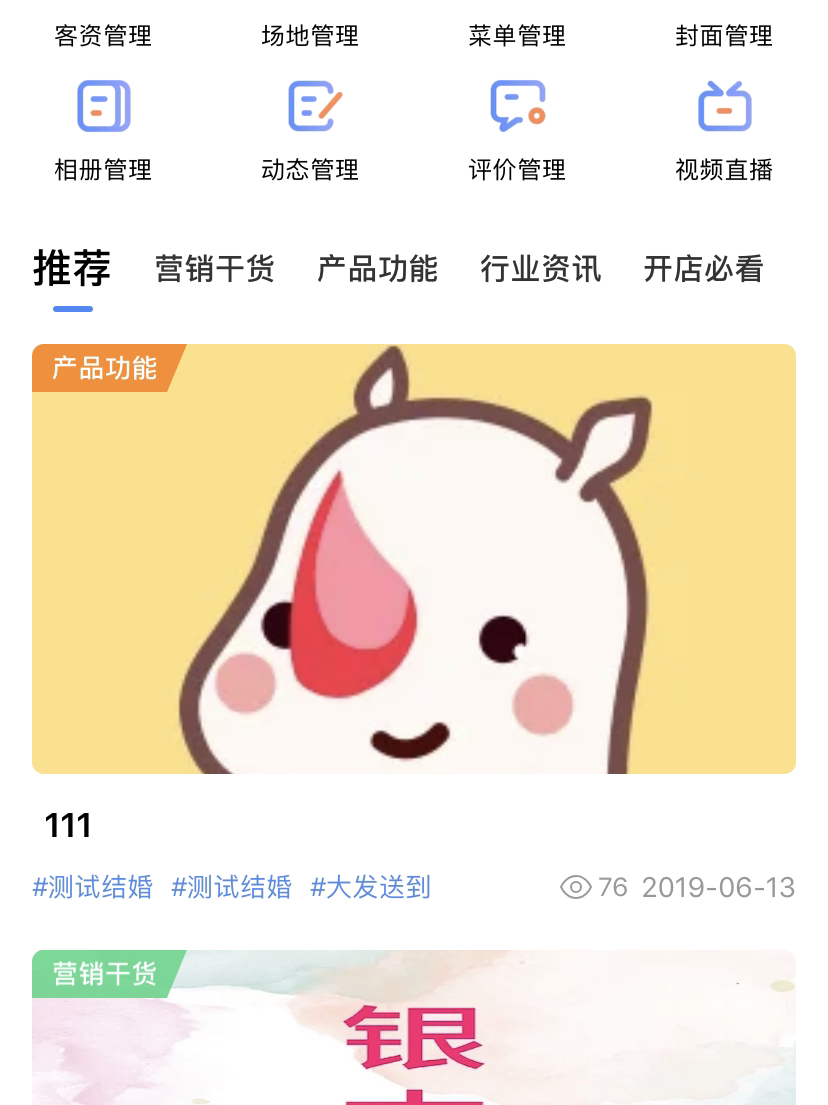Go to 场地管理
The width and height of the screenshot is (828, 1105).
[x=310, y=36]
